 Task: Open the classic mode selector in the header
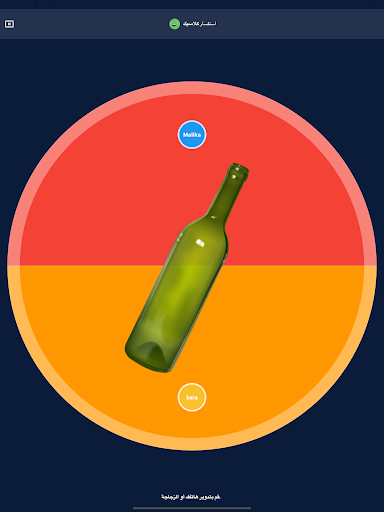point(192,24)
